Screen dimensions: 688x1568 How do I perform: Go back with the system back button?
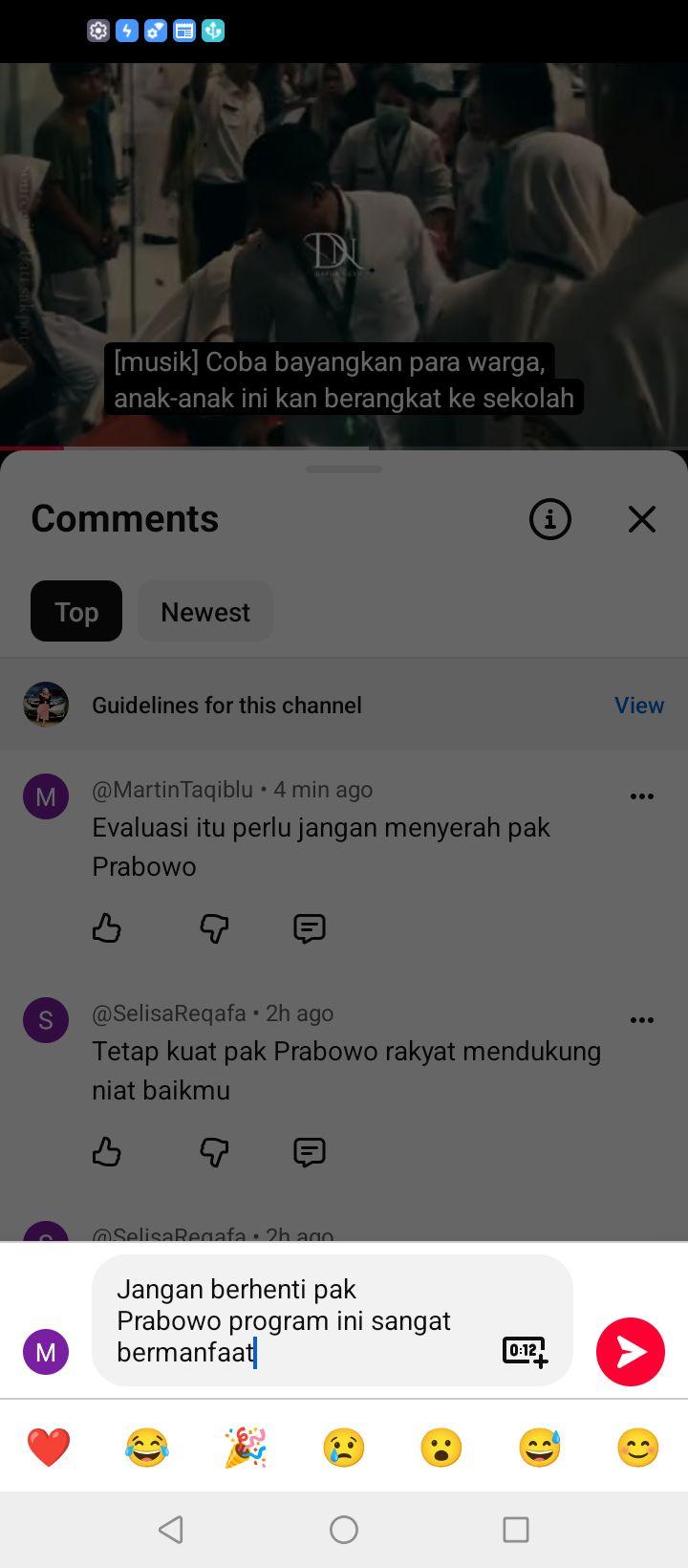171,1530
